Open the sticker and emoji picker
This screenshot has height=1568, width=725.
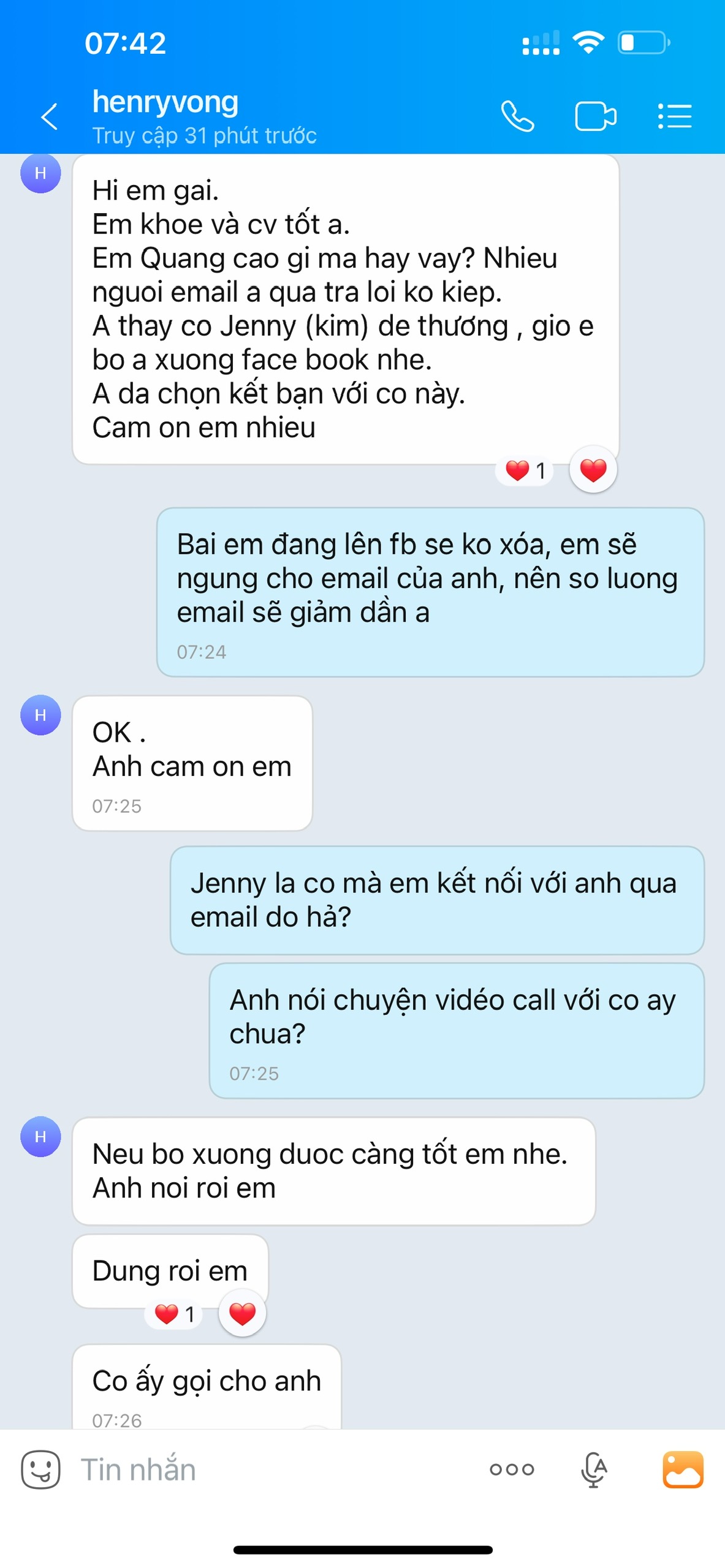point(40,1469)
